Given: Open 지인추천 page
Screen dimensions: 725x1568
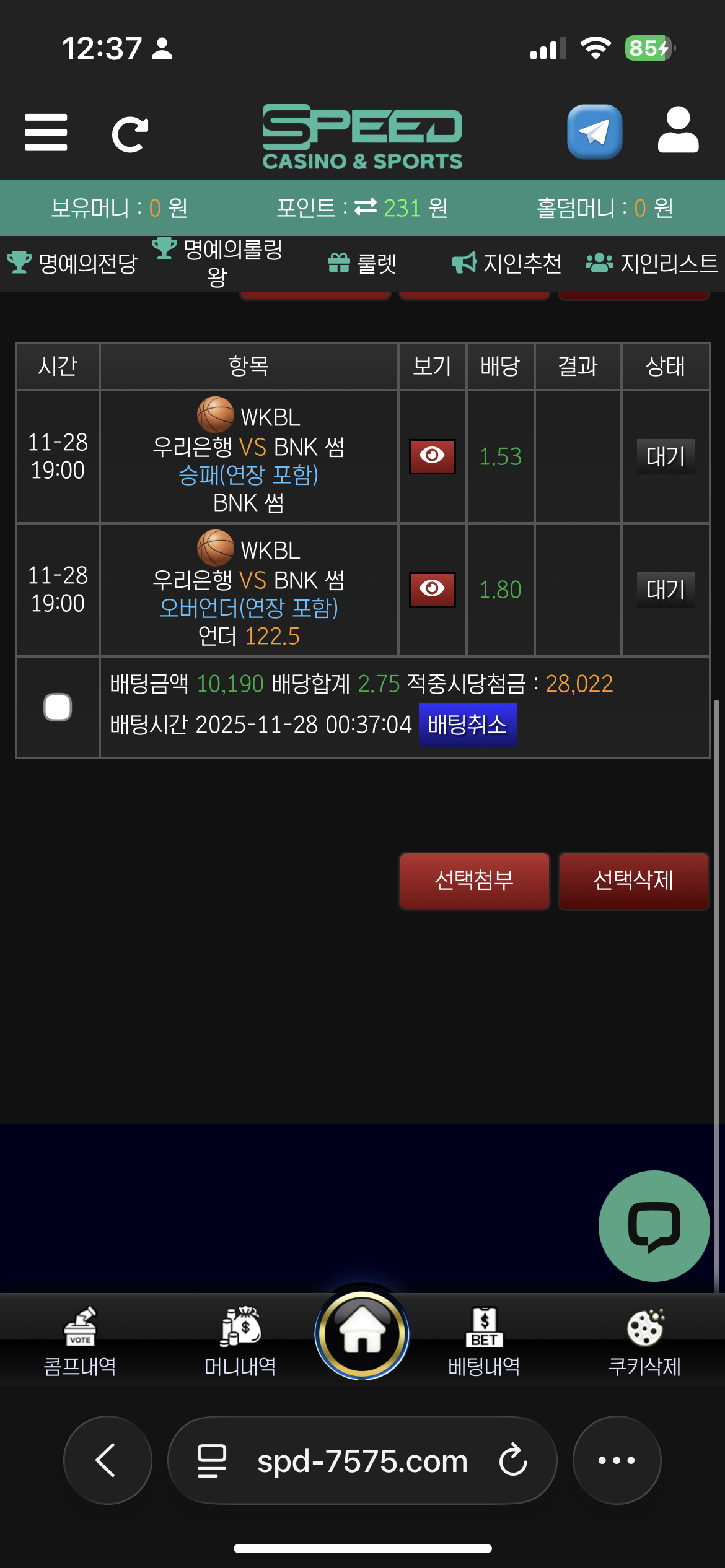Looking at the screenshot, I should coord(507,263).
